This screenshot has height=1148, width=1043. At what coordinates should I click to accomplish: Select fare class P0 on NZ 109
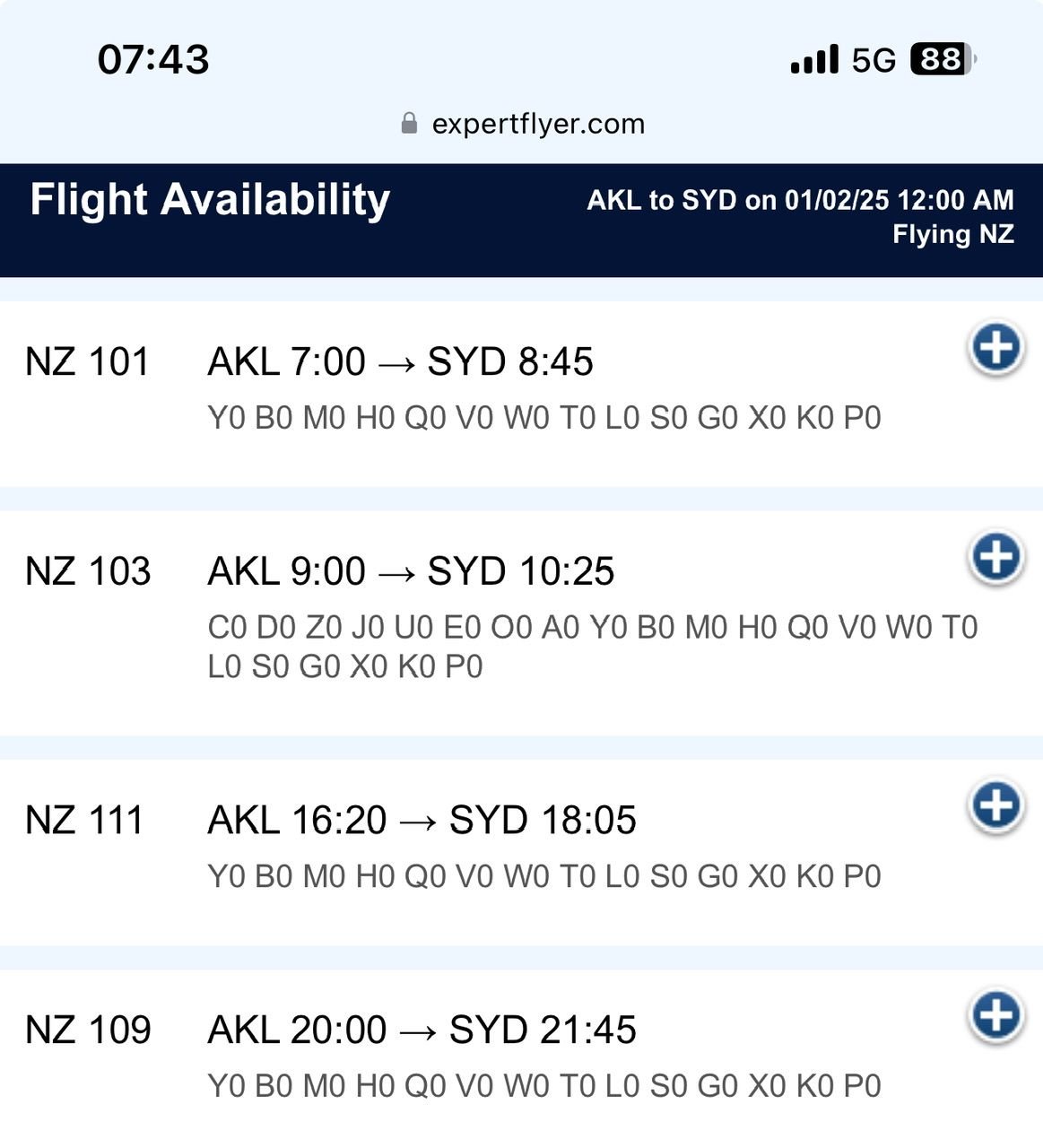coord(869,1085)
